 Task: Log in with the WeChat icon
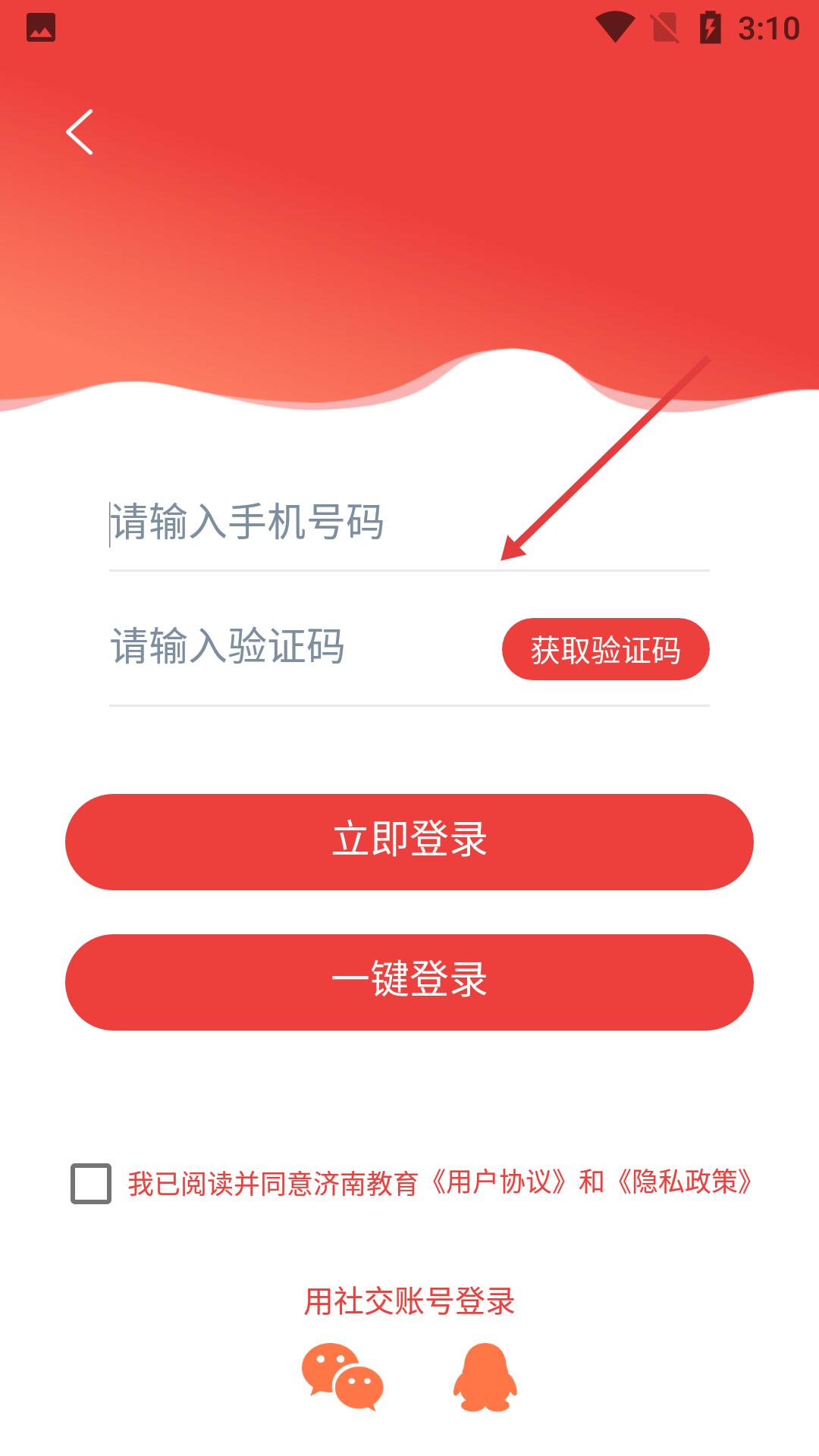343,1376
